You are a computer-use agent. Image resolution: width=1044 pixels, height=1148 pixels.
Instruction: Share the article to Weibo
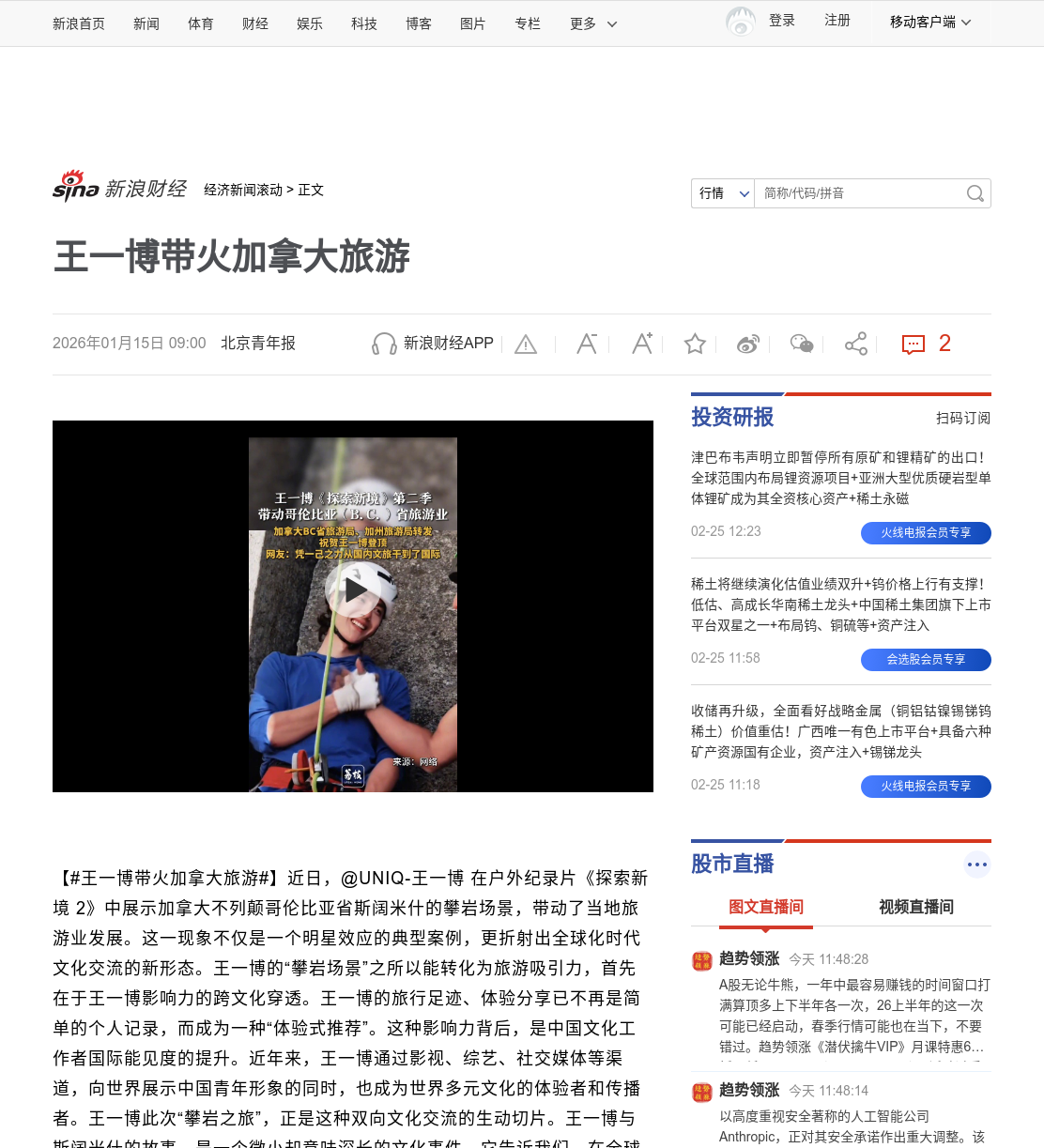tap(748, 344)
